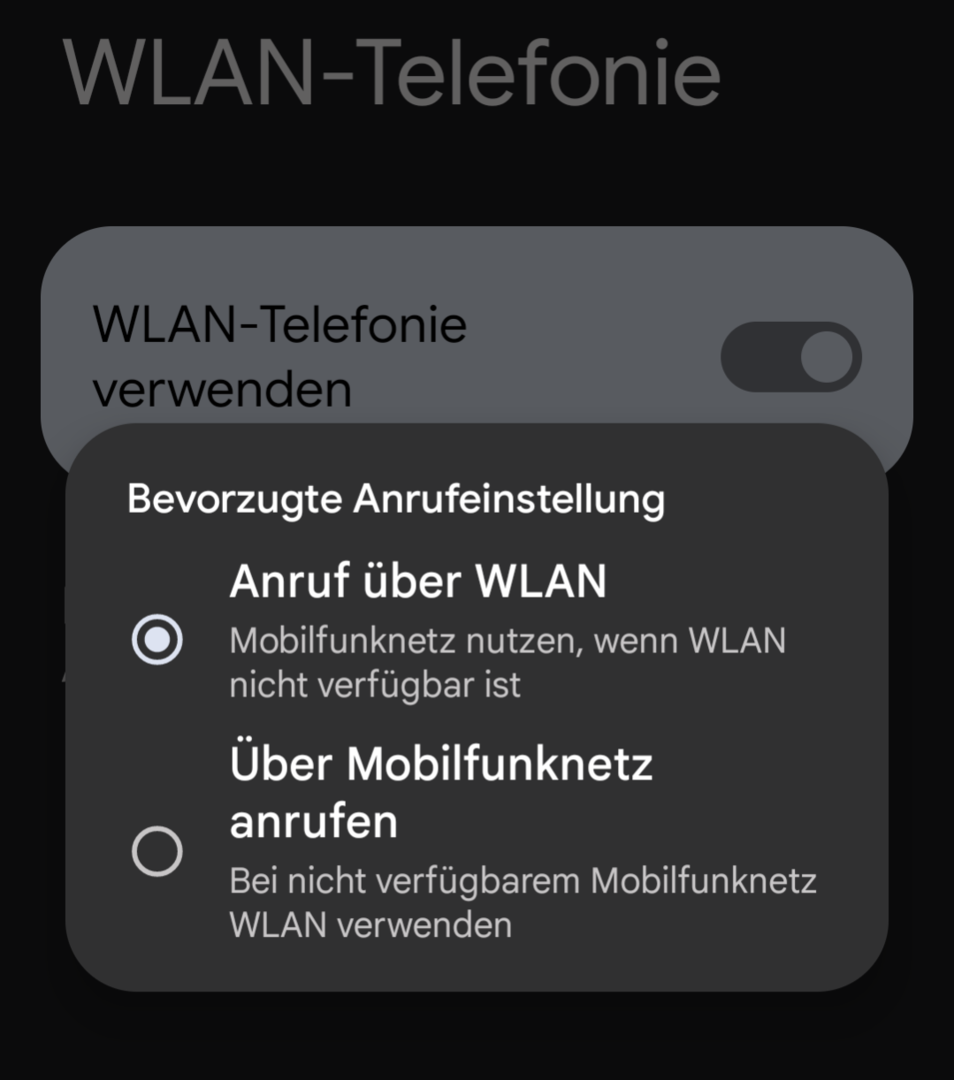Viewport: 954px width, 1080px height.
Task: Choose Über Mobilfunknetz anrufen option
Action: [157, 852]
